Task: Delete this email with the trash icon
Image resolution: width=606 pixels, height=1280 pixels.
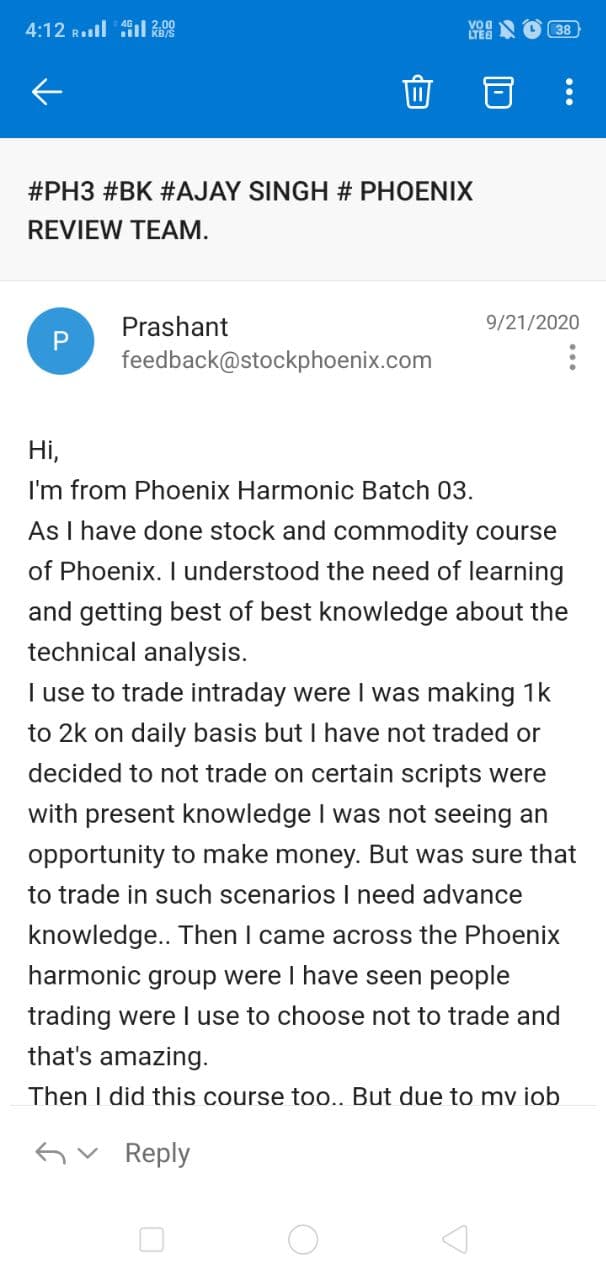Action: [x=417, y=92]
